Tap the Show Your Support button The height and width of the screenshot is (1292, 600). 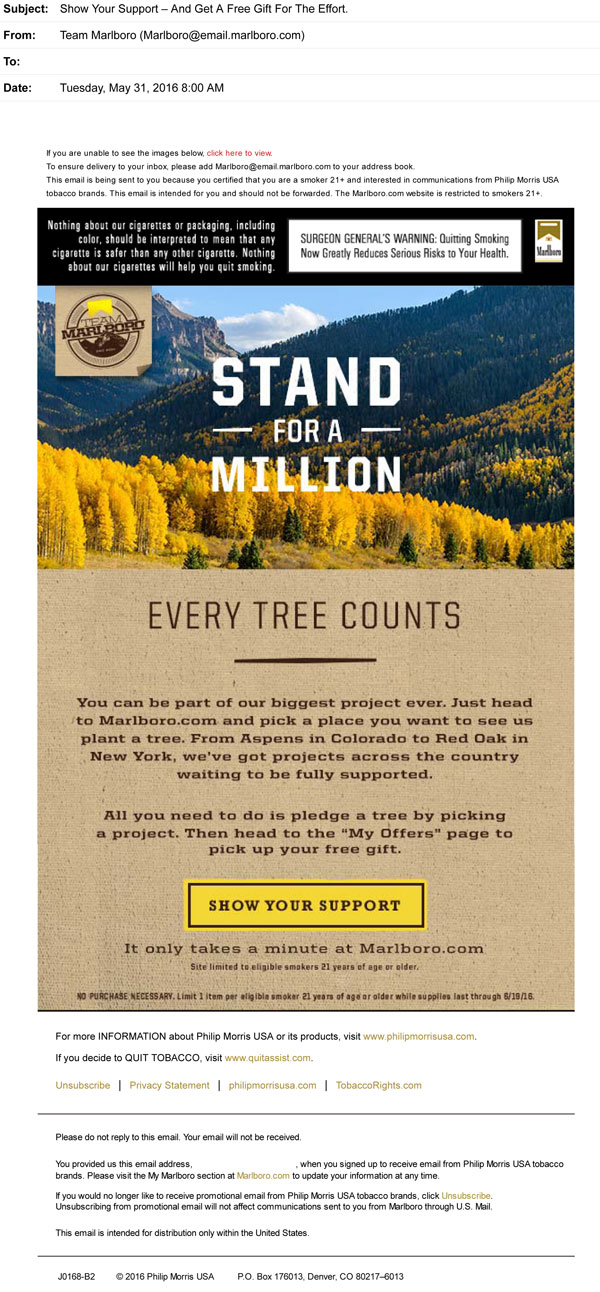tap(305, 905)
